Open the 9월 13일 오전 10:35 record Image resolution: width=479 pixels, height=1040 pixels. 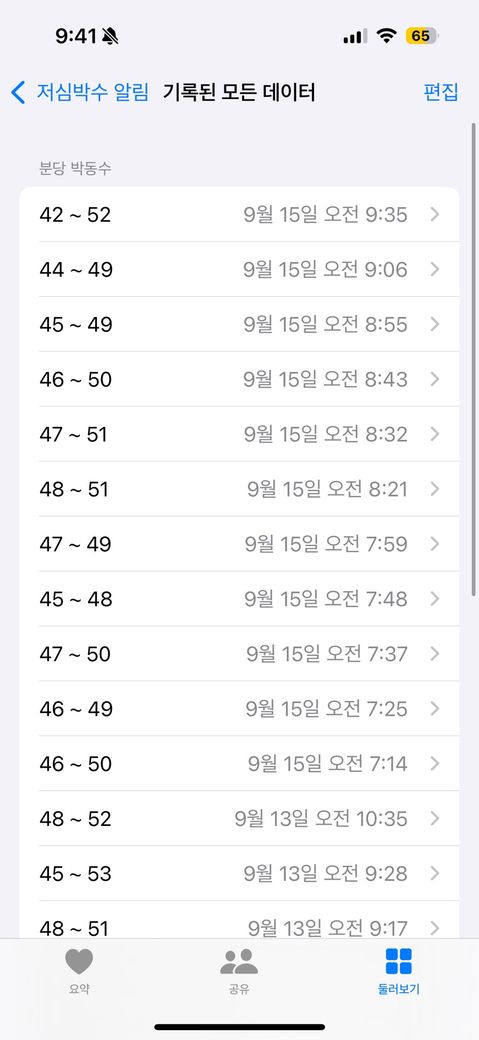tap(240, 818)
